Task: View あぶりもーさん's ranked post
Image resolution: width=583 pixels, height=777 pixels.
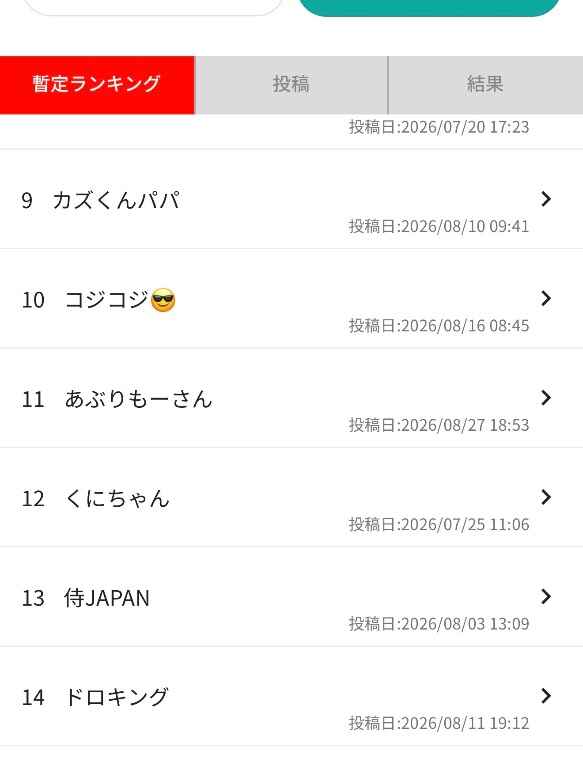Action: click(x=291, y=398)
